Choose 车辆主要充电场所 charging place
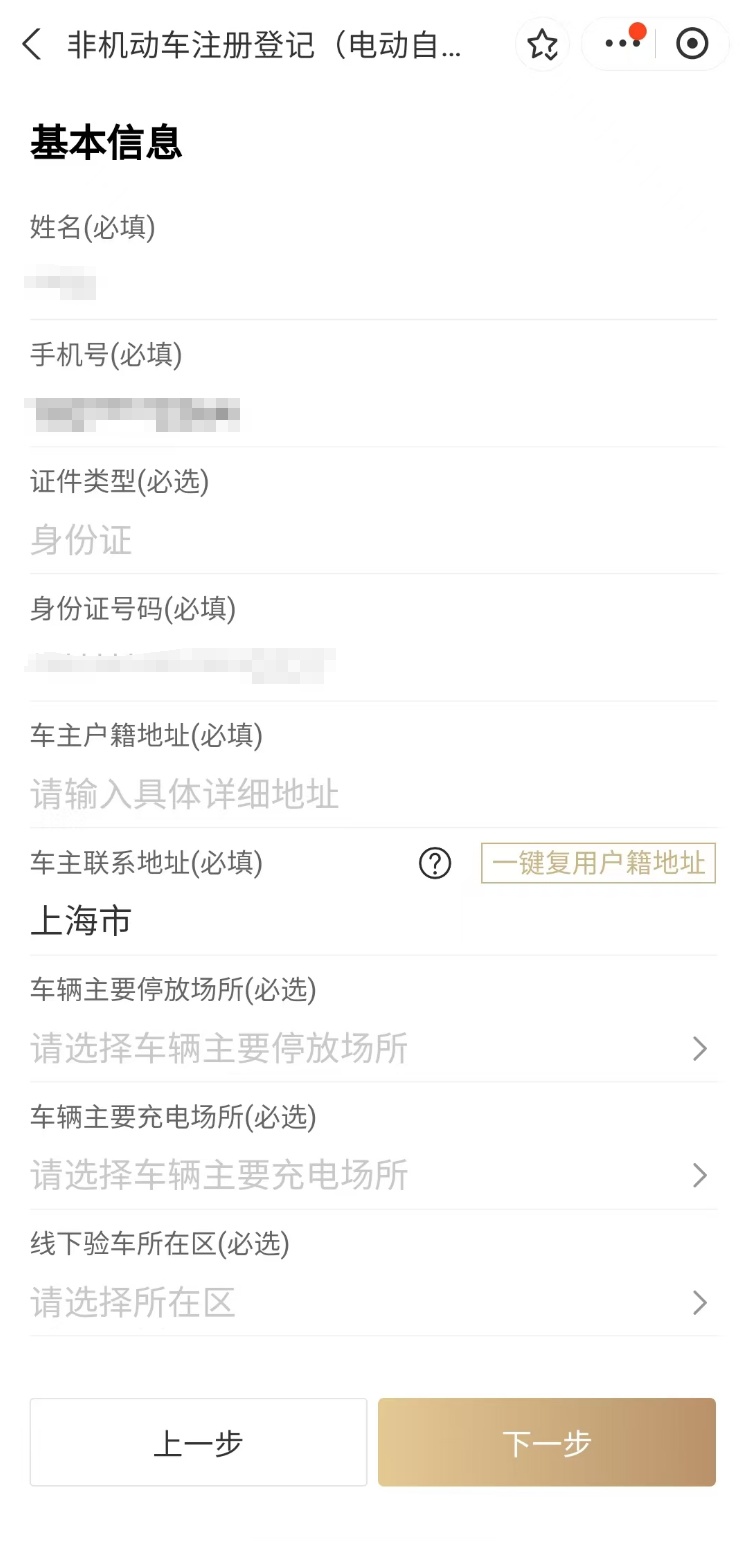 click(372, 1175)
